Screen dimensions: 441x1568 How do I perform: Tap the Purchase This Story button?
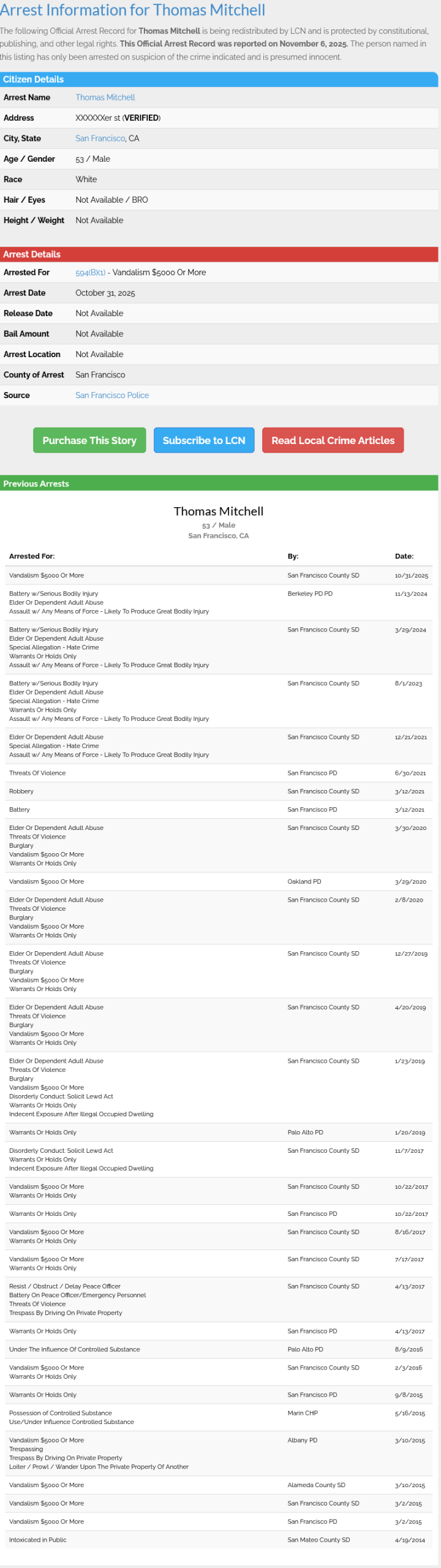tap(89, 440)
